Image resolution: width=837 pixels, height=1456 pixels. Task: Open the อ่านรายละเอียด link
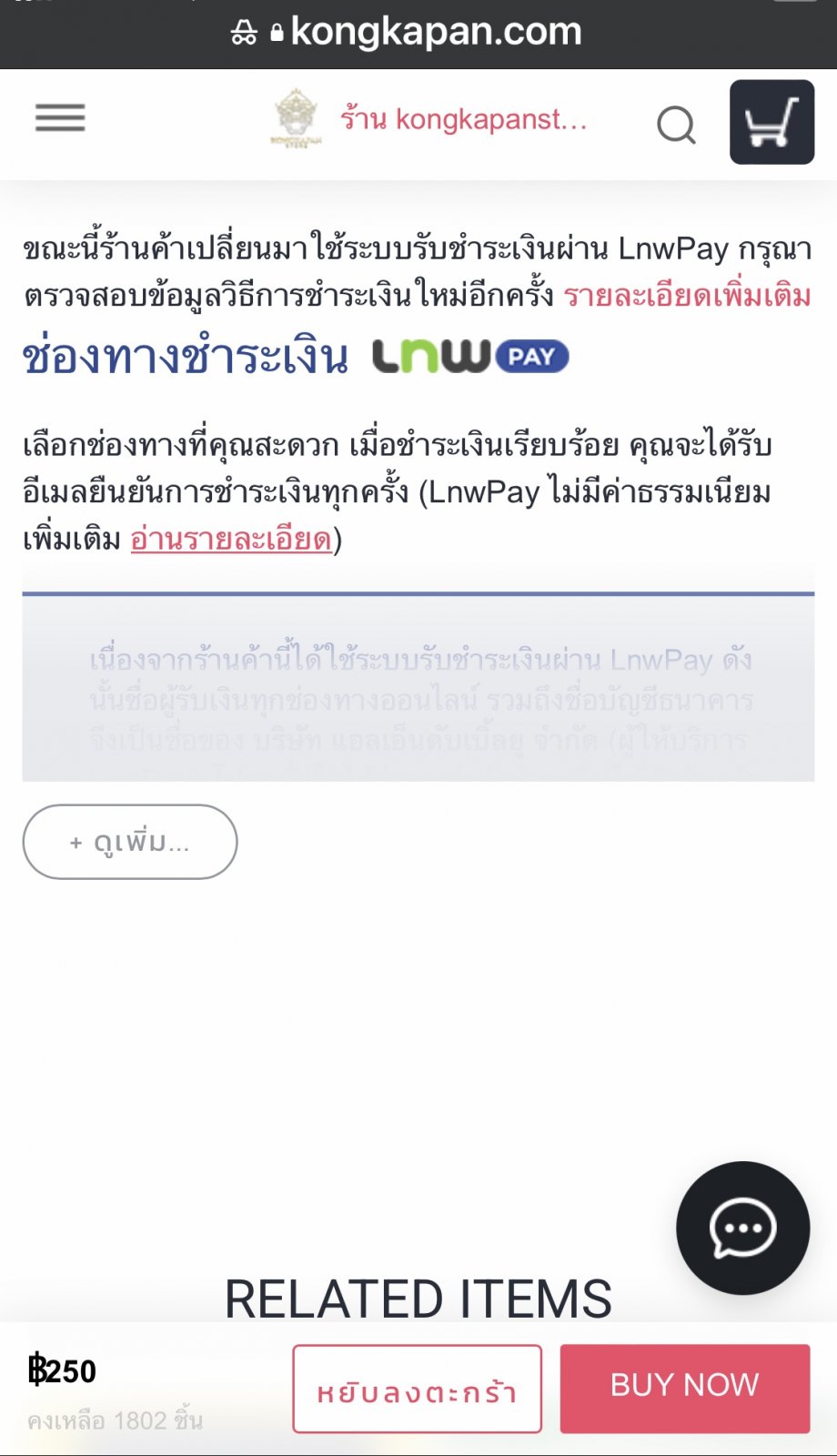pyautogui.click(x=231, y=539)
